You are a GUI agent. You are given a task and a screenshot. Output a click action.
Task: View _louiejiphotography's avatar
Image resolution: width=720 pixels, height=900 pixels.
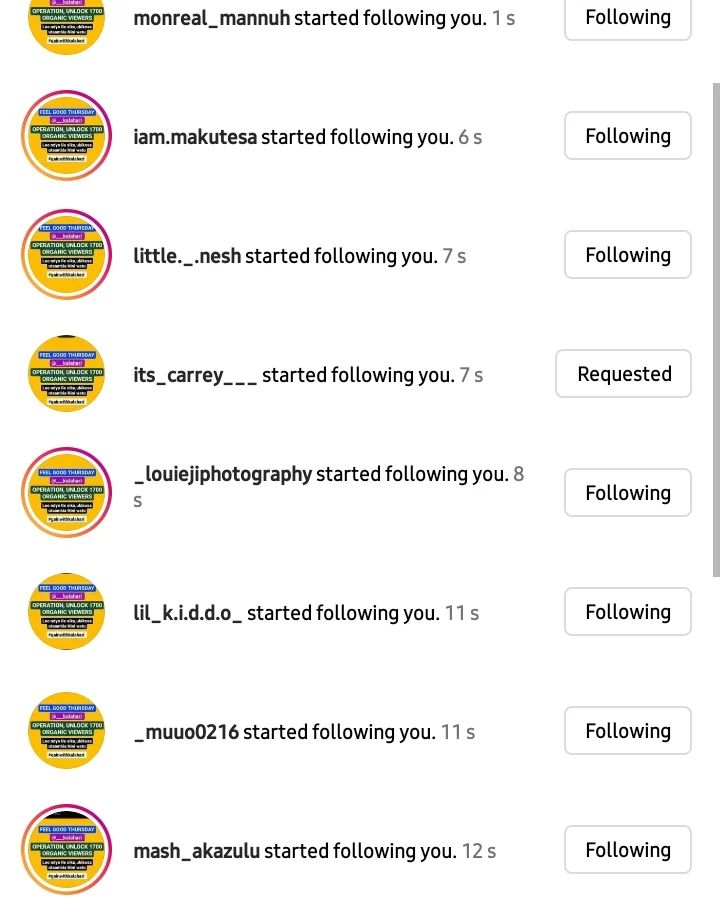tap(66, 493)
